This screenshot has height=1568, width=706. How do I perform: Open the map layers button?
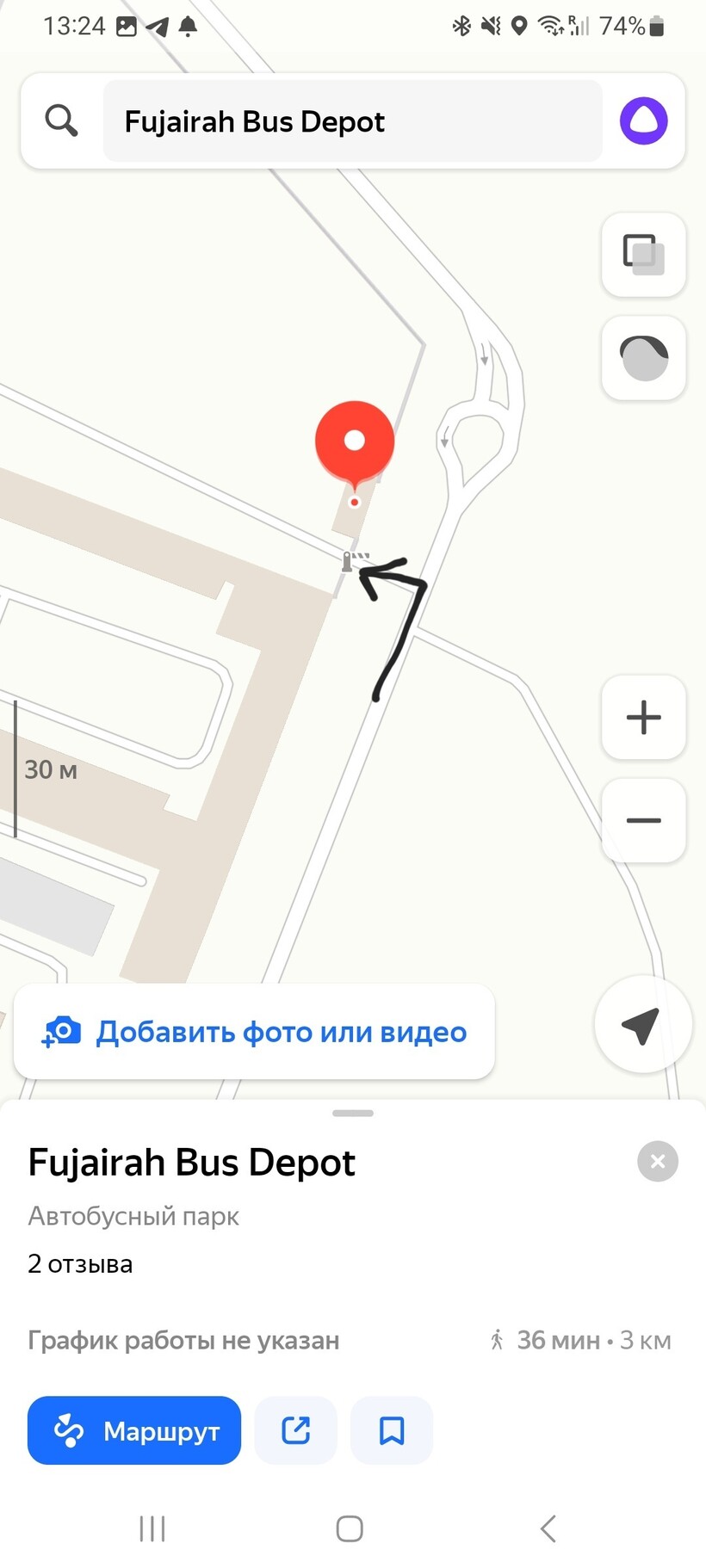tap(643, 255)
